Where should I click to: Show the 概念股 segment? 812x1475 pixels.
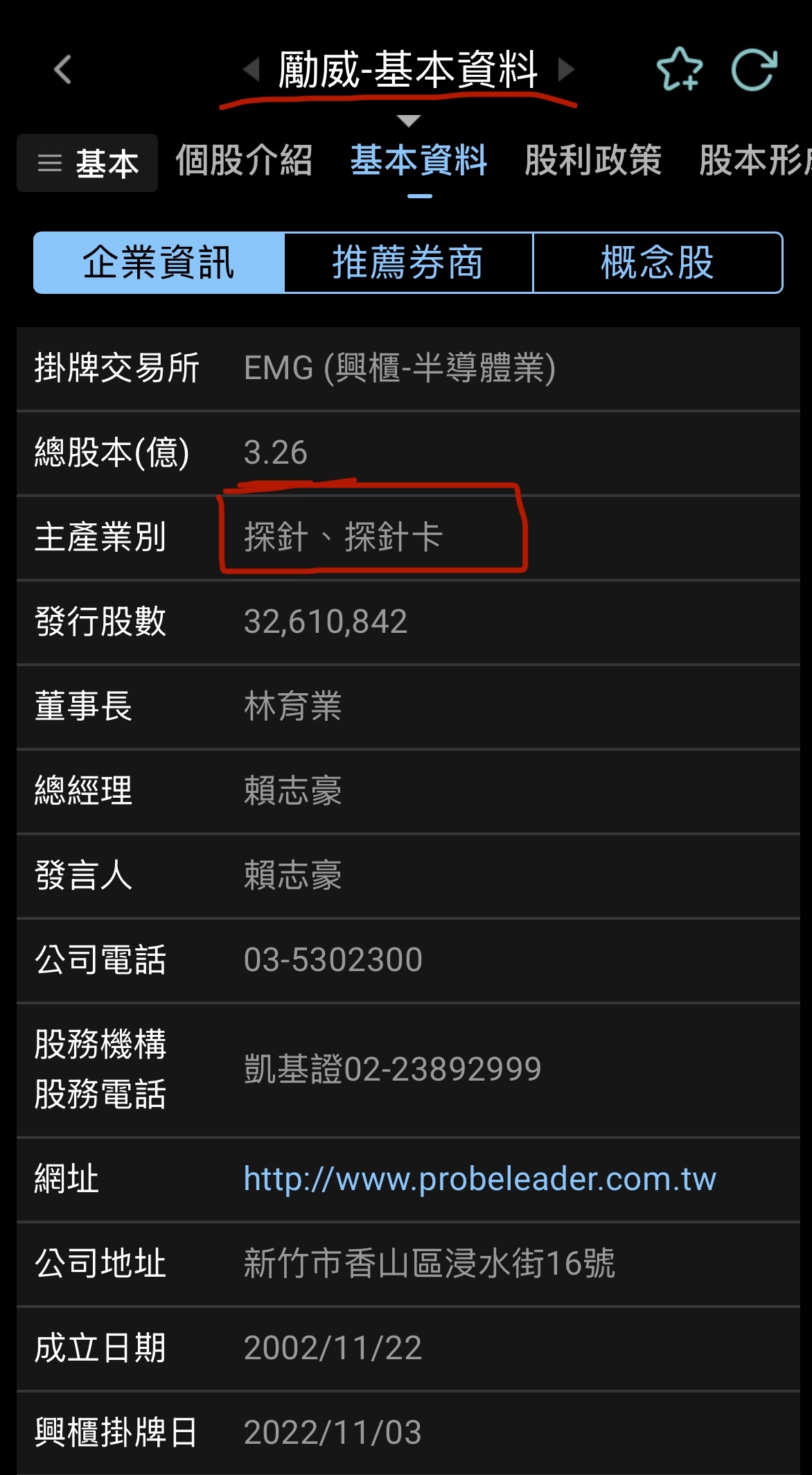657,263
